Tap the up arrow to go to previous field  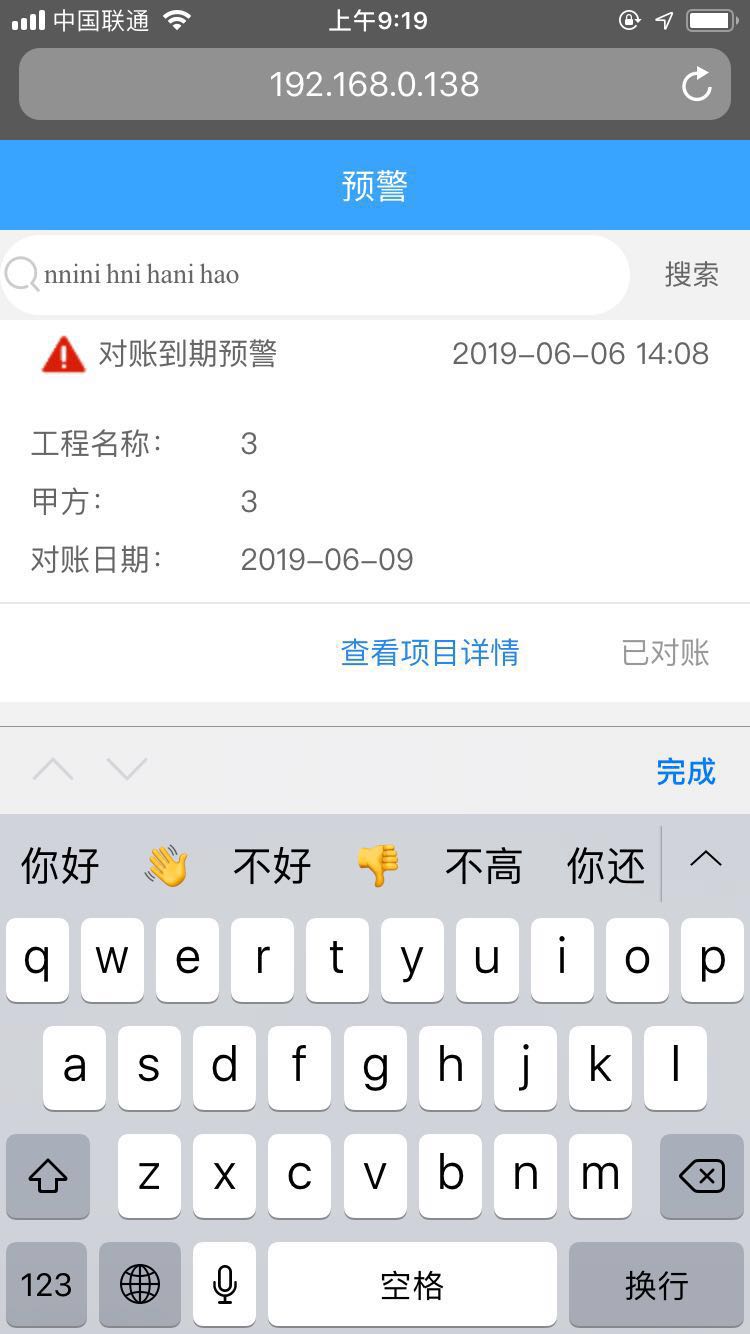pos(54,769)
